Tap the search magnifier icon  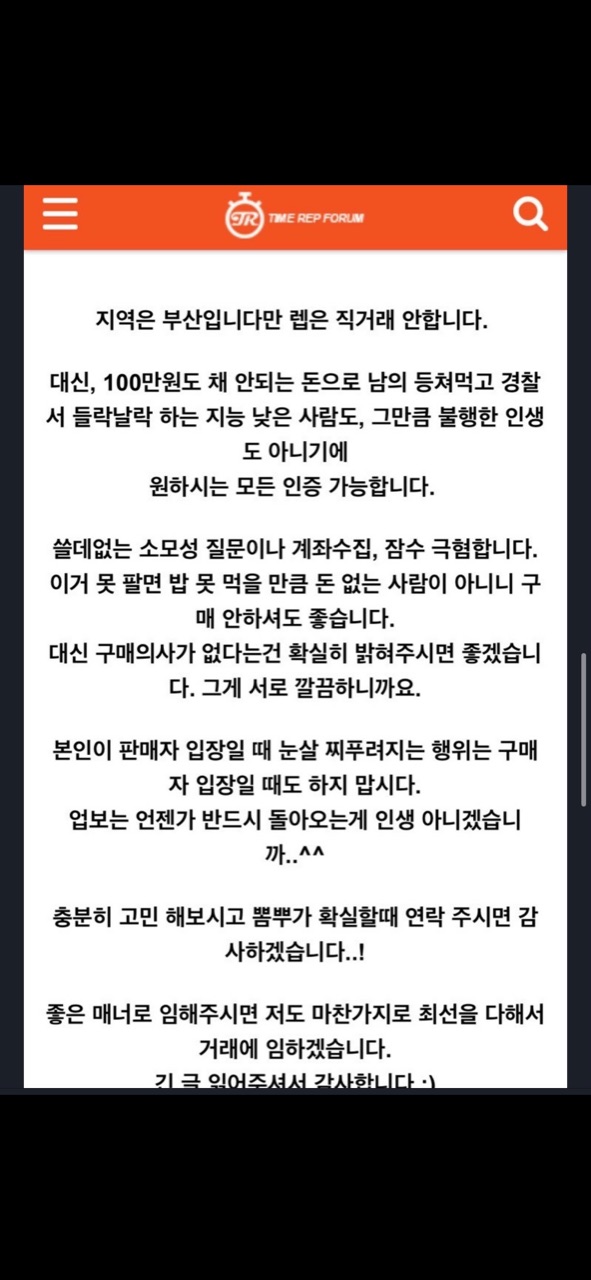click(x=529, y=214)
